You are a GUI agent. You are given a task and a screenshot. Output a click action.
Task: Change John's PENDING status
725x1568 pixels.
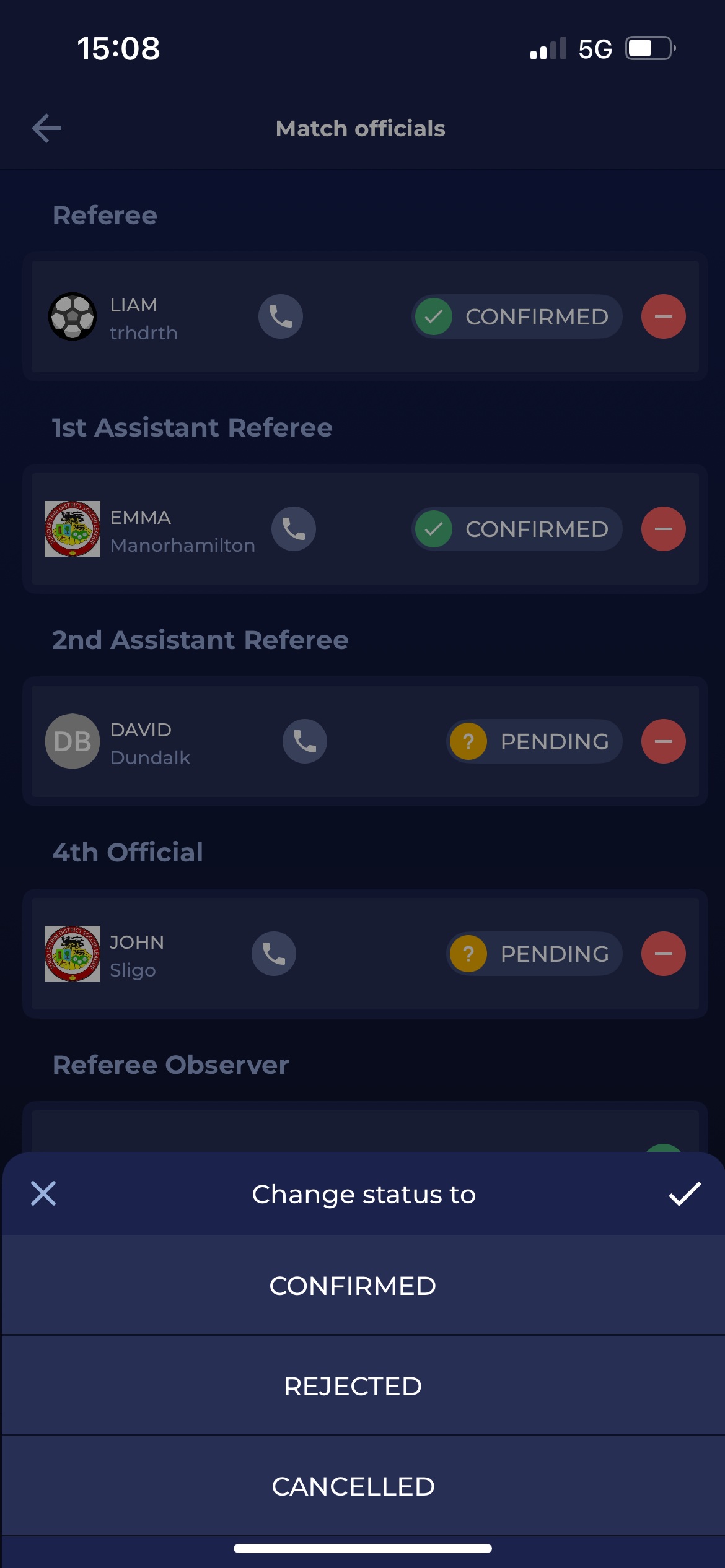tap(534, 954)
